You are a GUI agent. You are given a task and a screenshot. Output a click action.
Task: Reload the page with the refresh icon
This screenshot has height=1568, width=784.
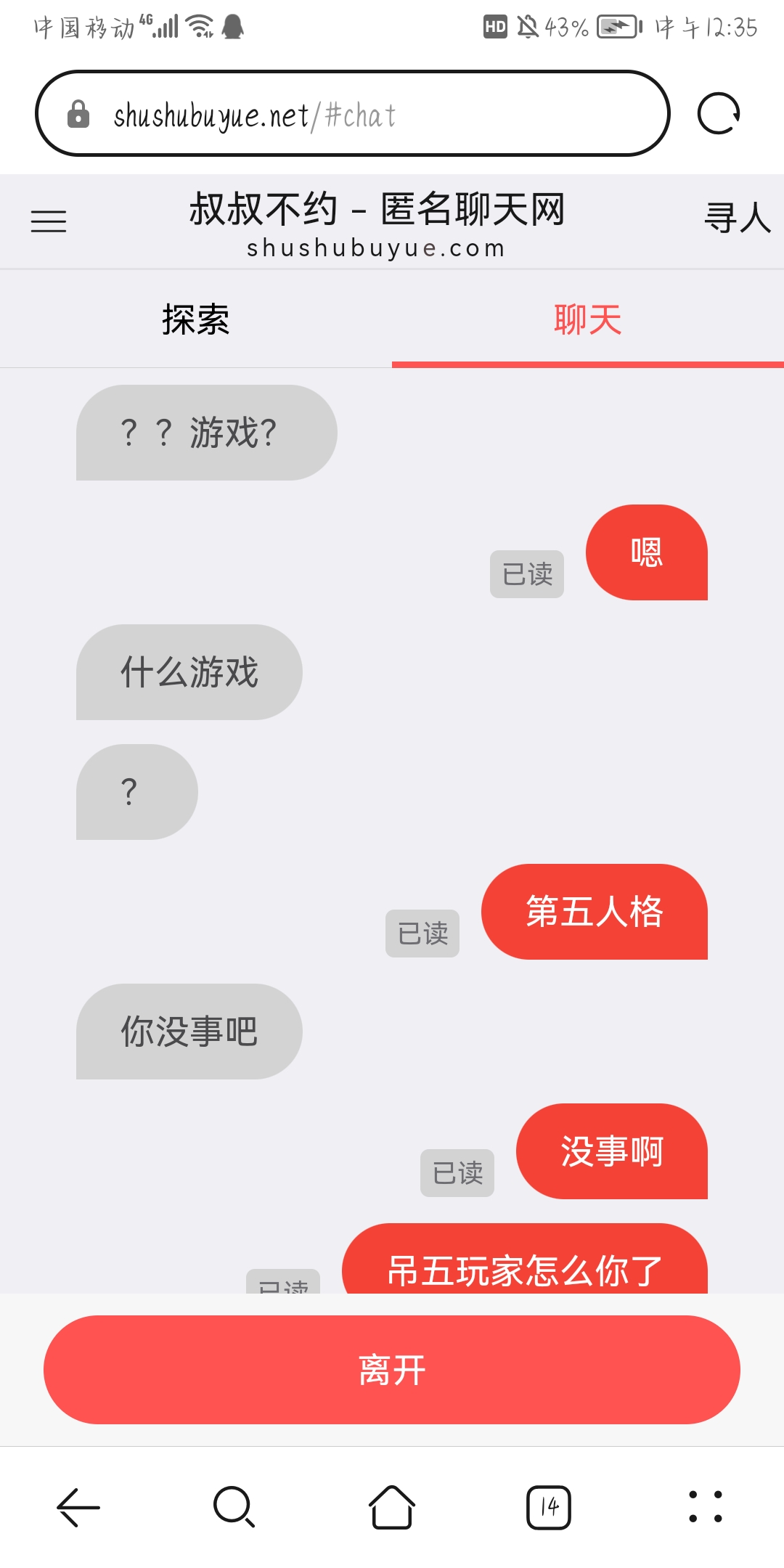coord(719,114)
